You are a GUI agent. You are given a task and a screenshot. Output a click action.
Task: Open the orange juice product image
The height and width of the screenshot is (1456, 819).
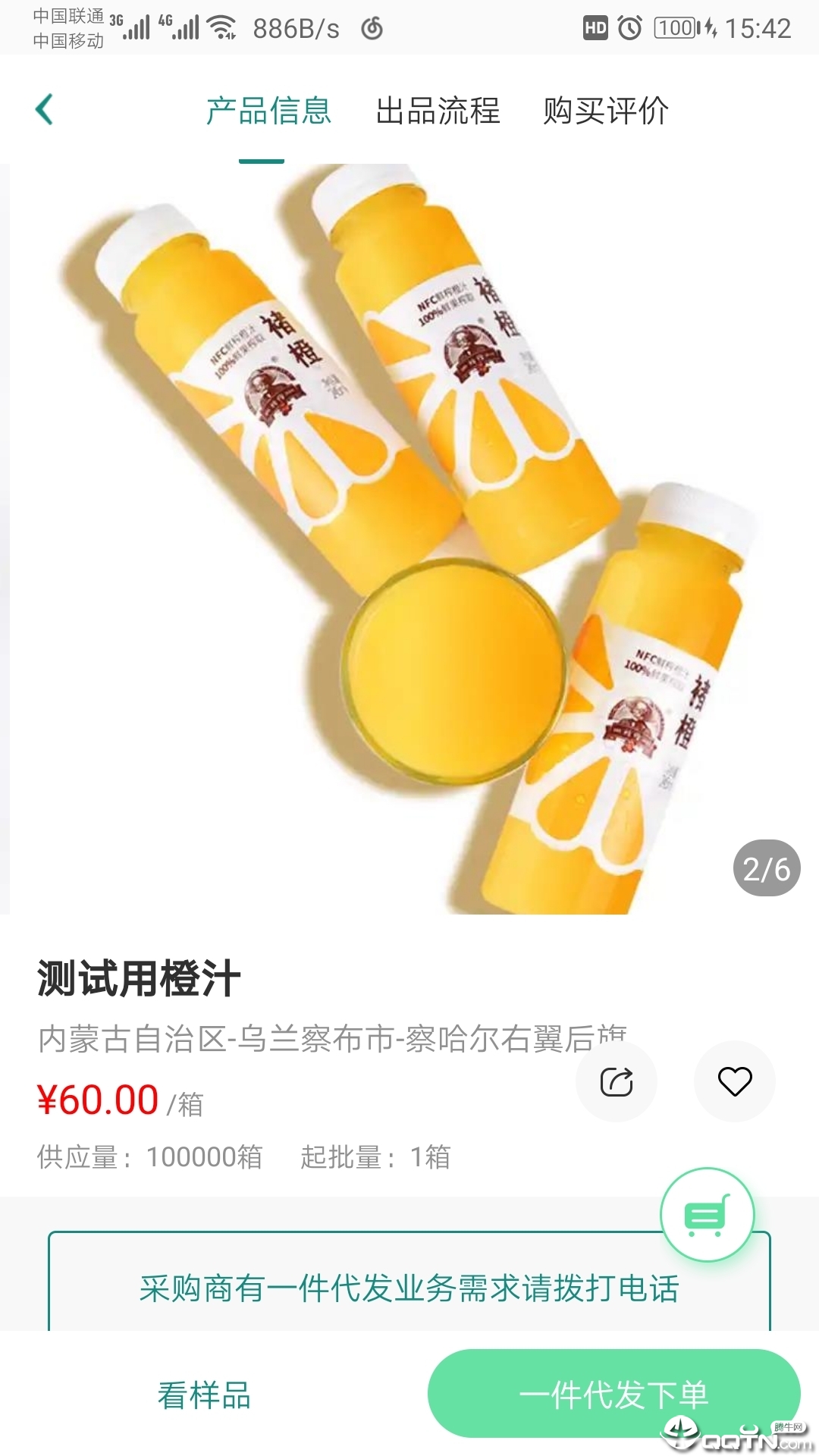[x=409, y=538]
